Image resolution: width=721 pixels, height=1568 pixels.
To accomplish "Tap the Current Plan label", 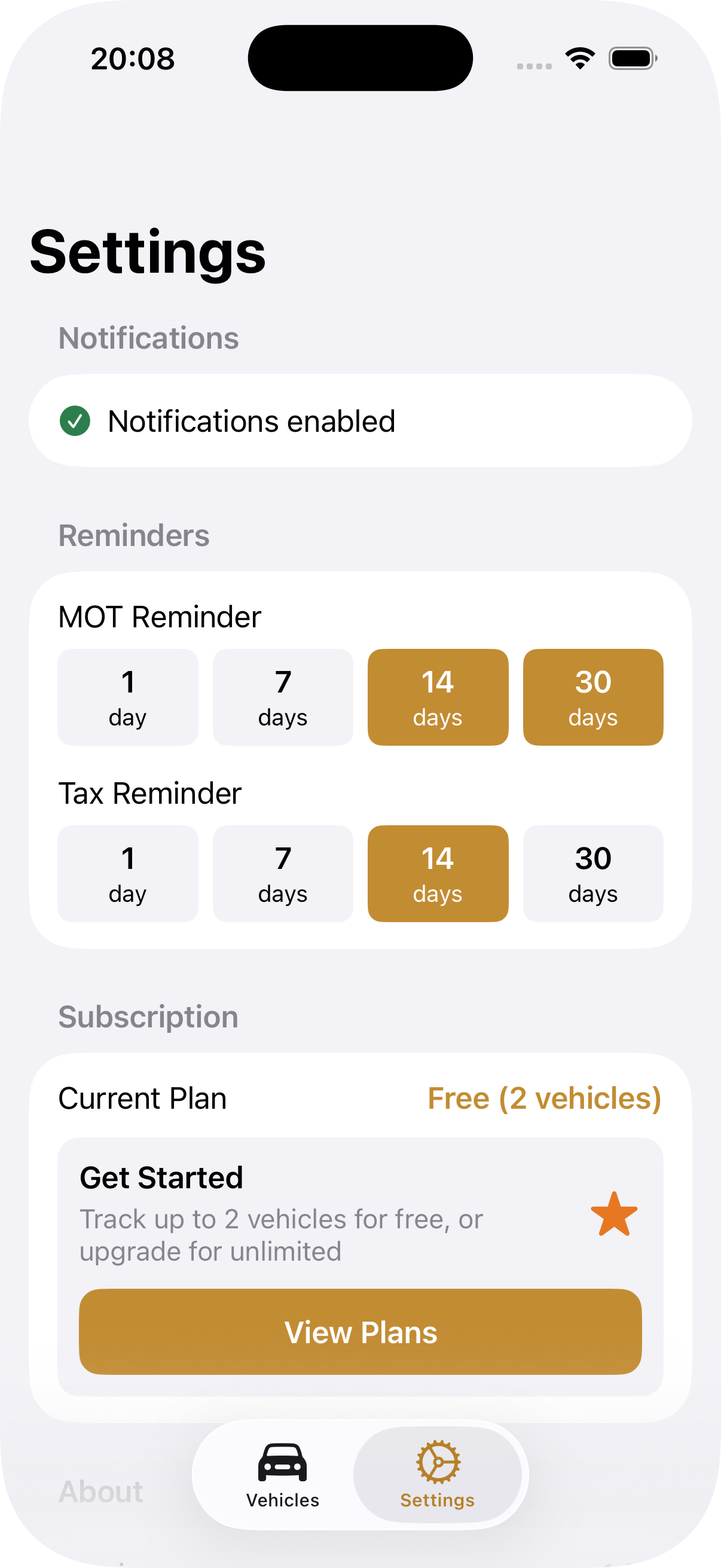I will [141, 1099].
